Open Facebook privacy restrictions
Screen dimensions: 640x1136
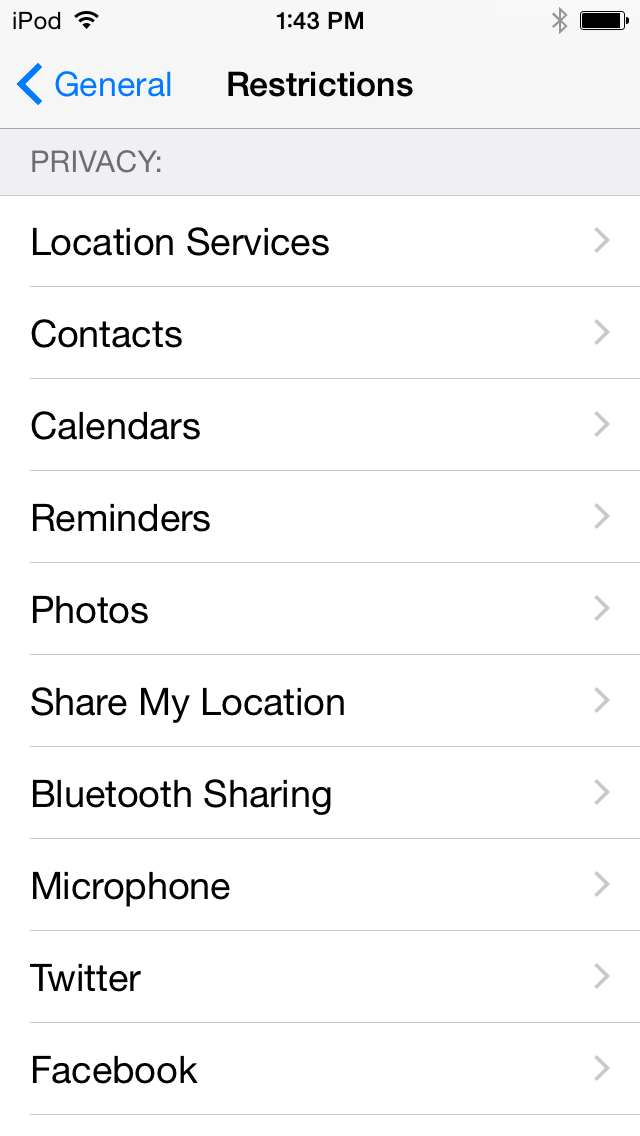point(320,1069)
